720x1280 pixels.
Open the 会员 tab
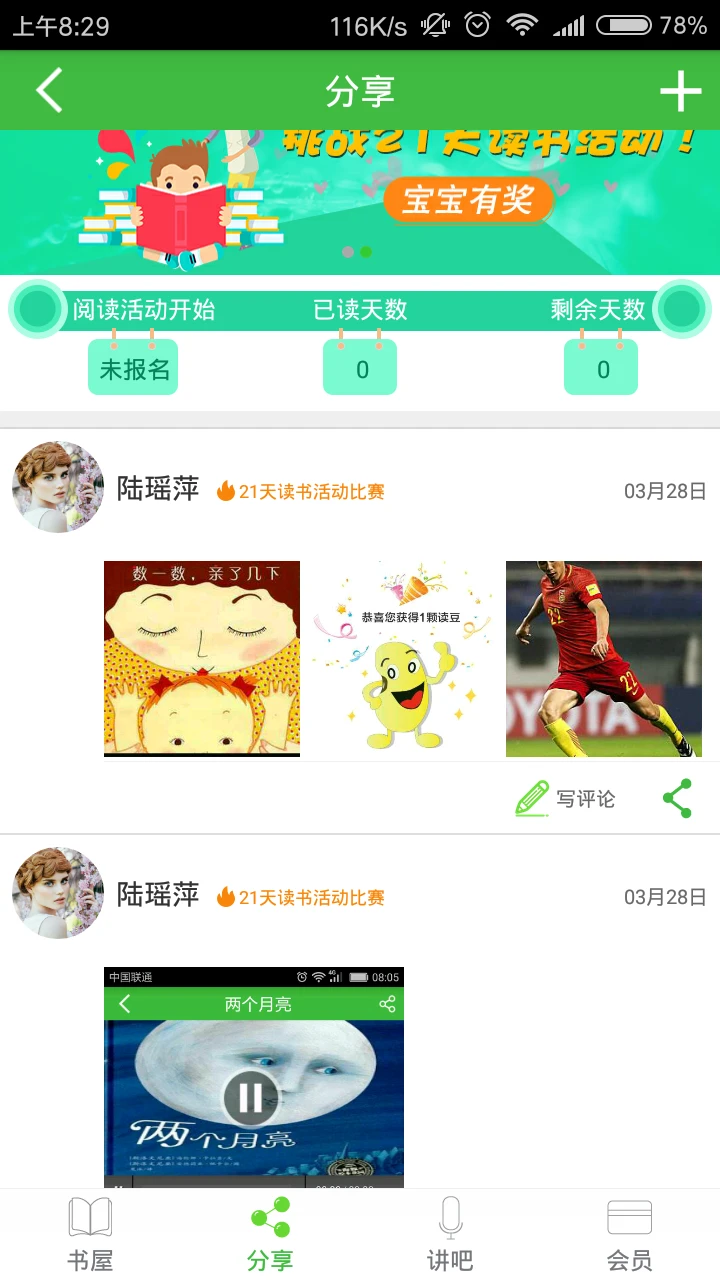(630, 1234)
